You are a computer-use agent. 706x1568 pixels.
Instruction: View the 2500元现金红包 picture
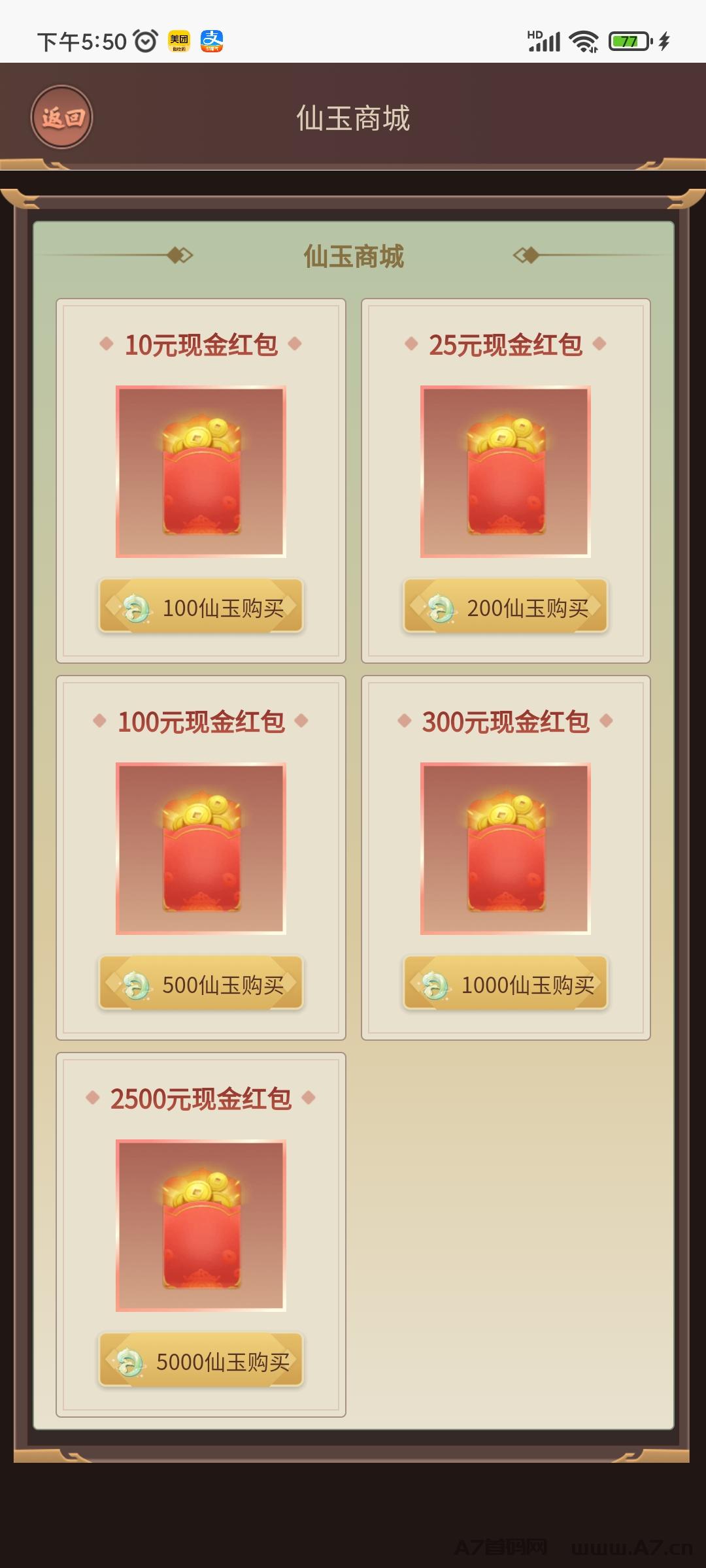point(201,1225)
